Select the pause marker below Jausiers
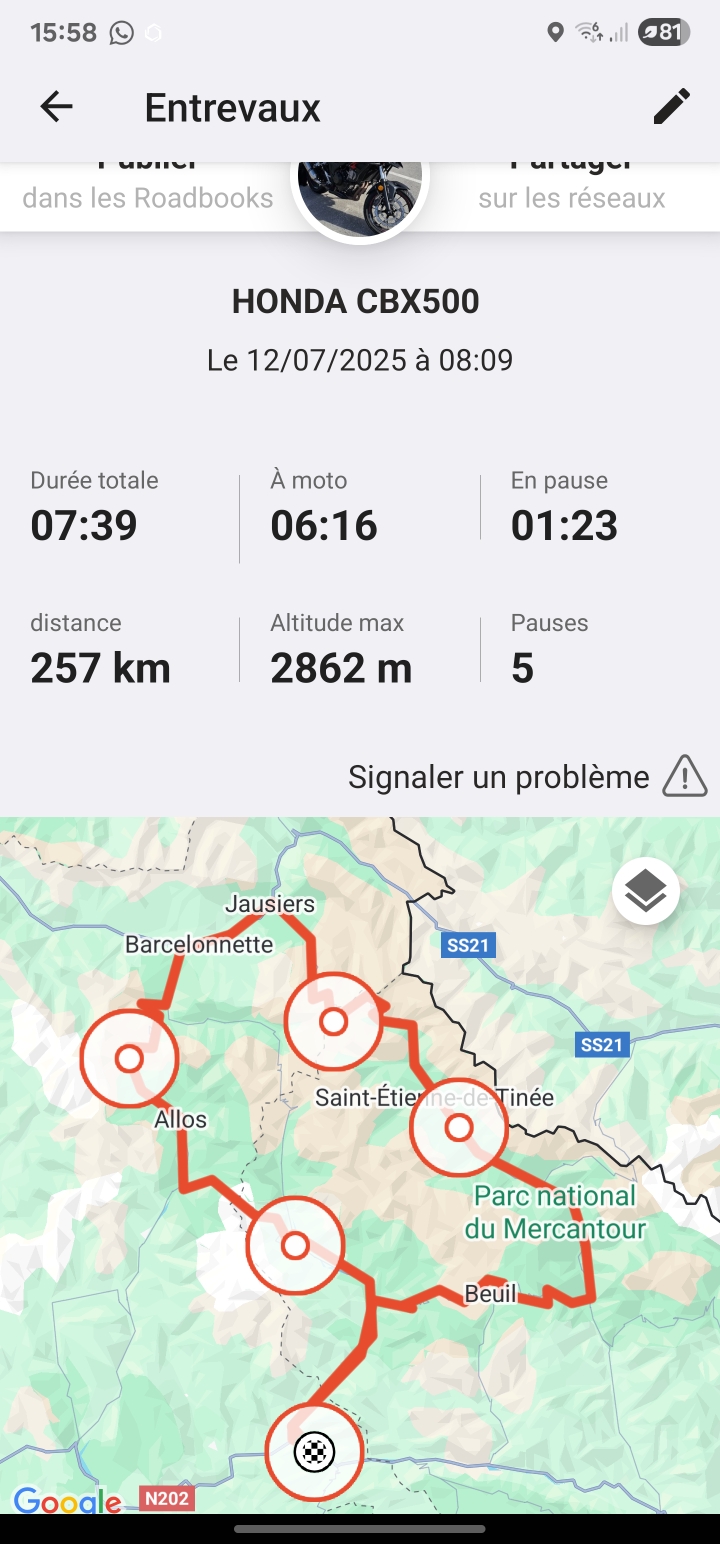Viewport: 720px width, 1544px height. pyautogui.click(x=333, y=1022)
